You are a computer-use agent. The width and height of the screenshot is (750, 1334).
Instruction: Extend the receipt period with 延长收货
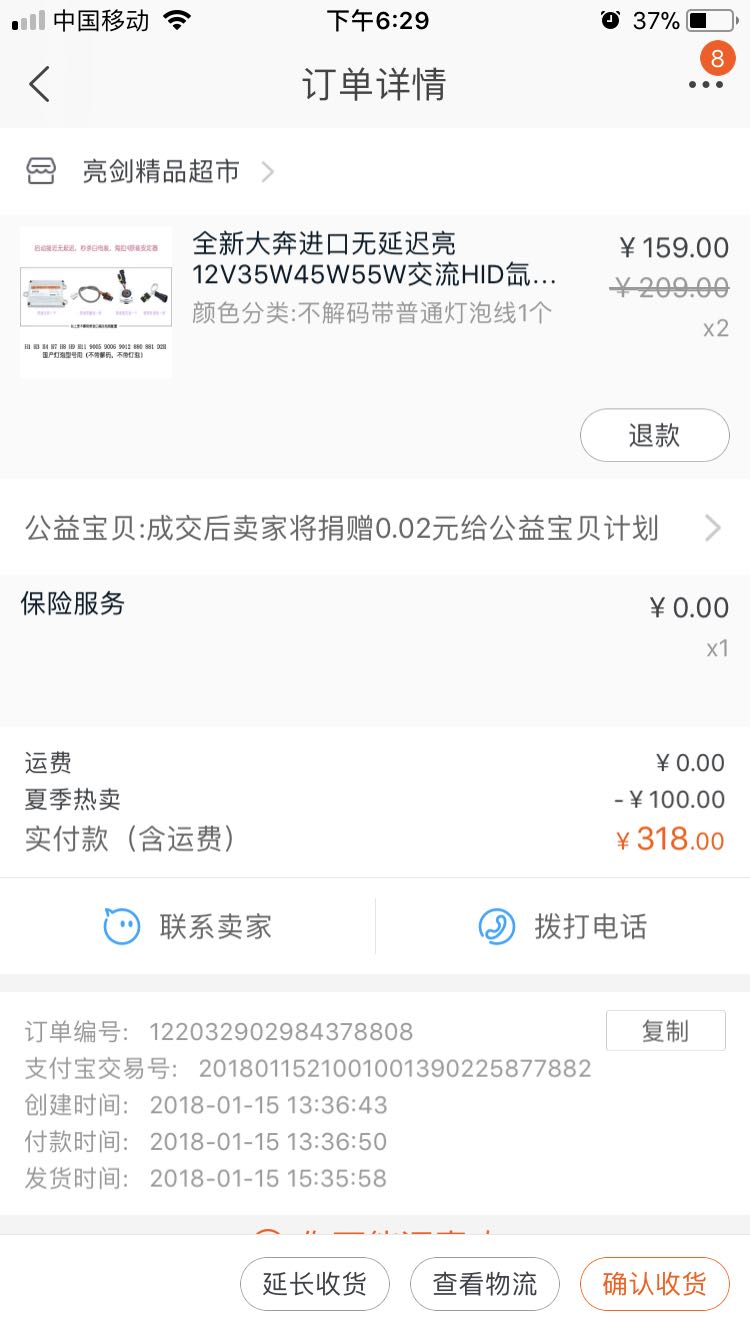pyautogui.click(x=314, y=1284)
